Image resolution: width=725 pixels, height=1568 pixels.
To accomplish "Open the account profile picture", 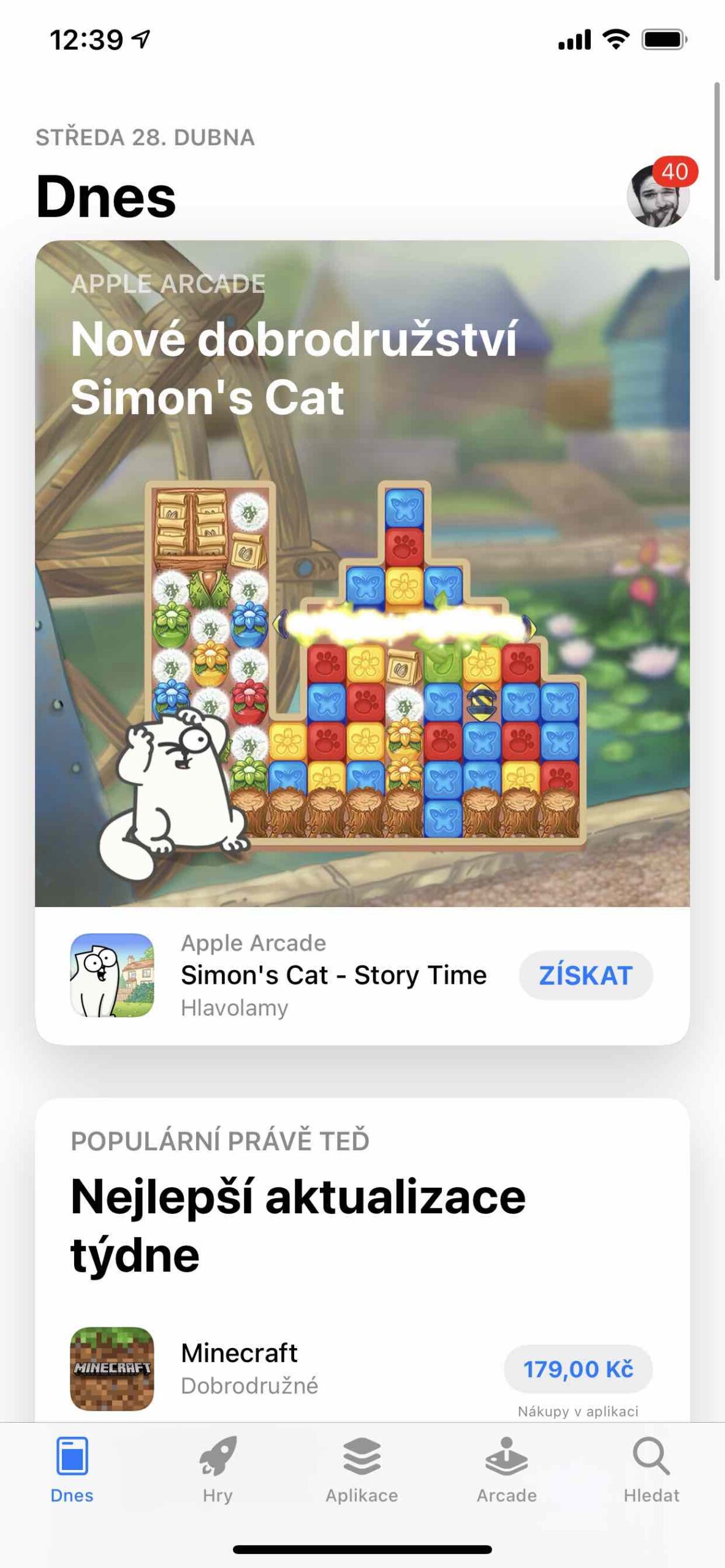I will [x=658, y=197].
